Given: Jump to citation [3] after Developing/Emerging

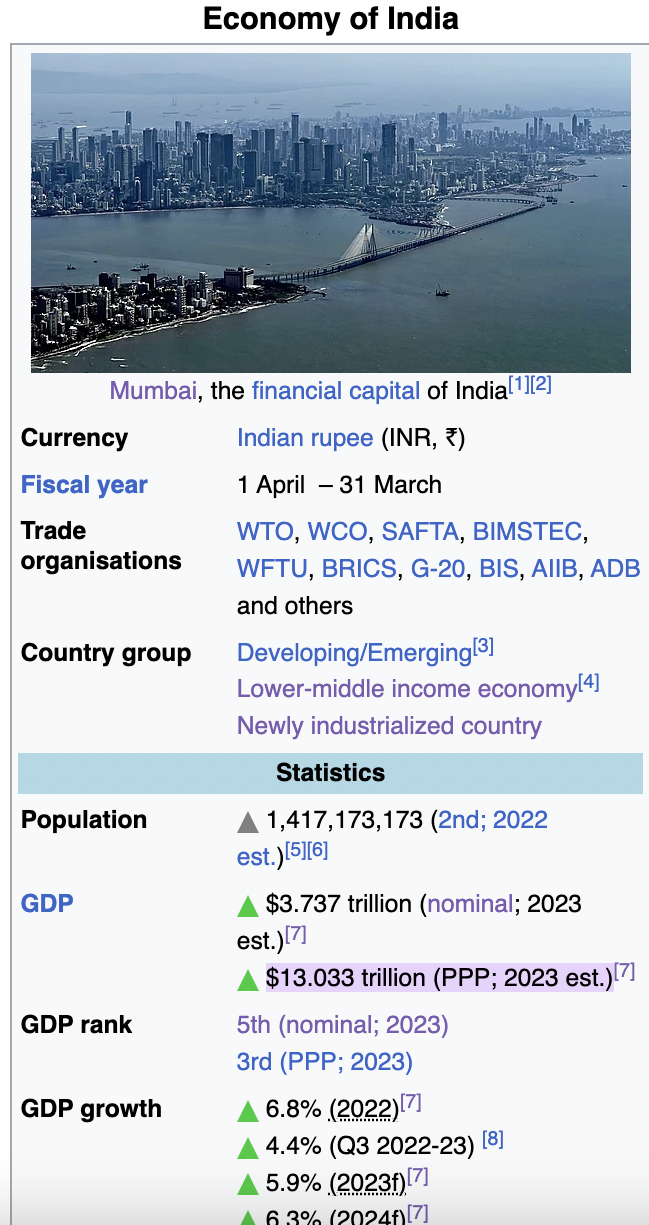Looking at the screenshot, I should (483, 647).
